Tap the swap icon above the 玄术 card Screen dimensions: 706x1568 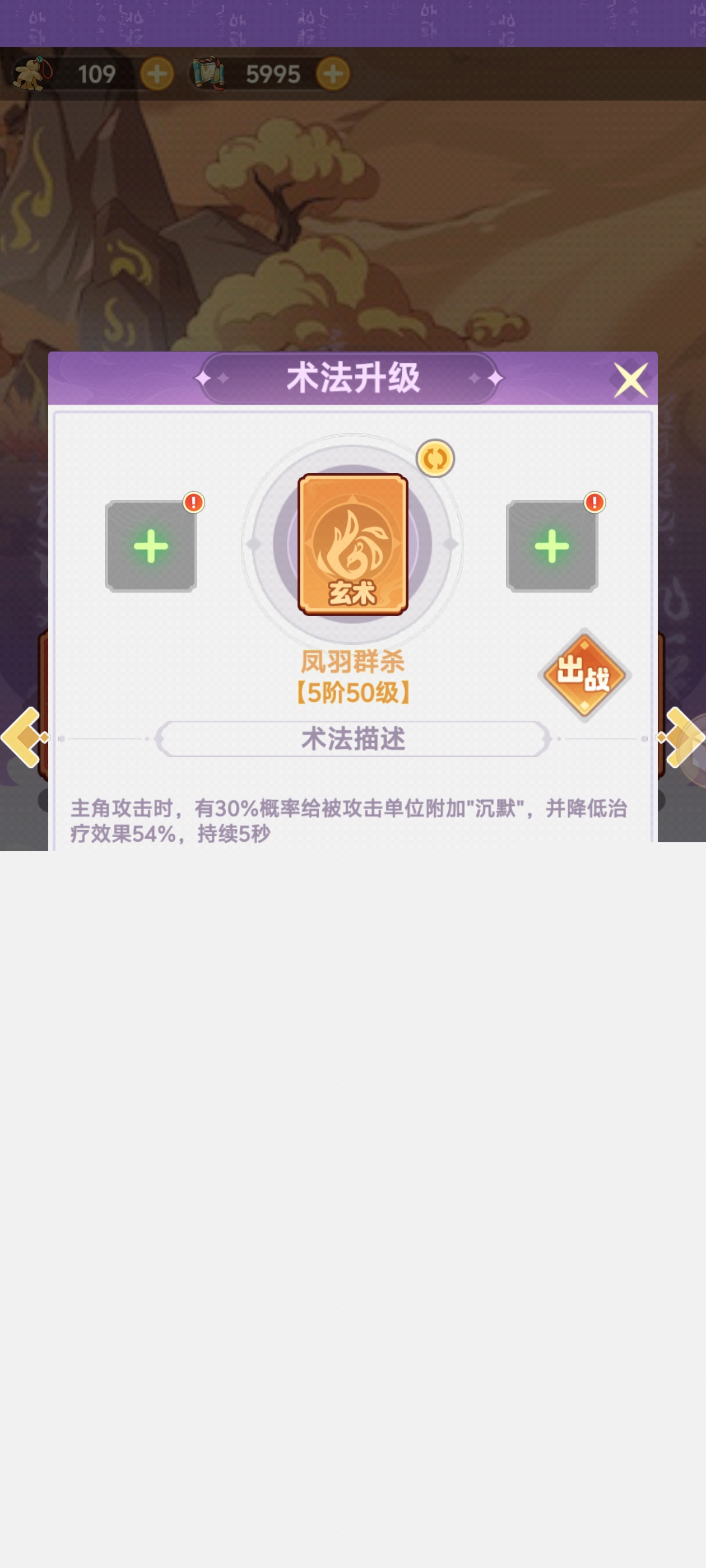[x=435, y=458]
